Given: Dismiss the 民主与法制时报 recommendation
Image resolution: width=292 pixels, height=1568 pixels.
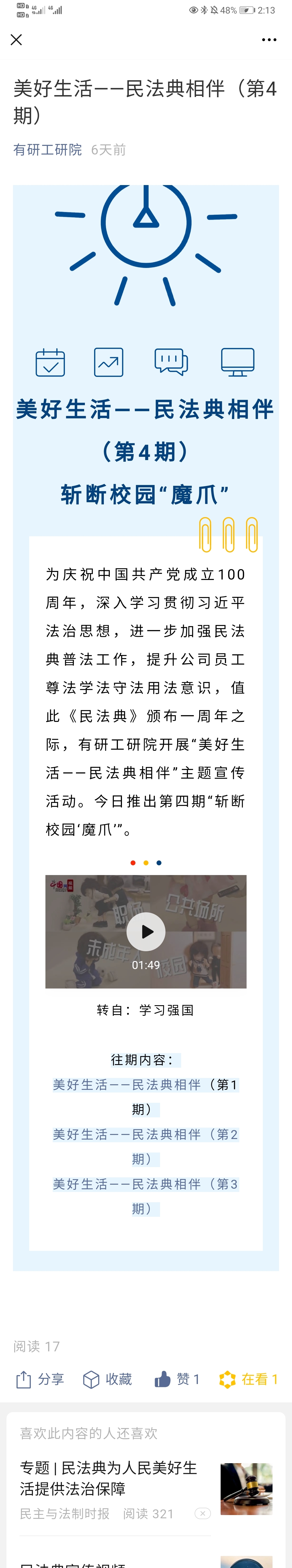Looking at the screenshot, I should [x=203, y=1513].
